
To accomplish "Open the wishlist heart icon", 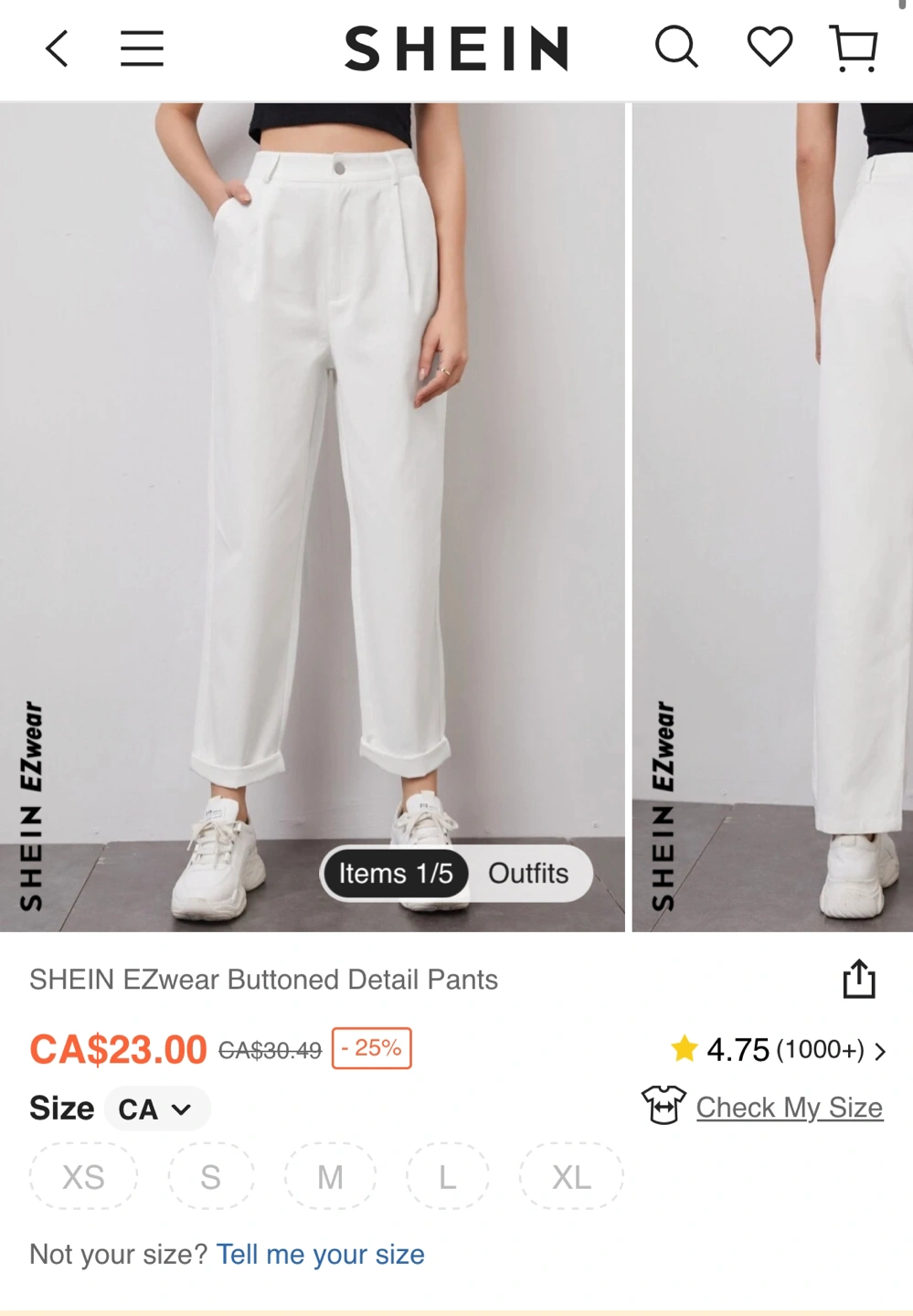I will (770, 48).
